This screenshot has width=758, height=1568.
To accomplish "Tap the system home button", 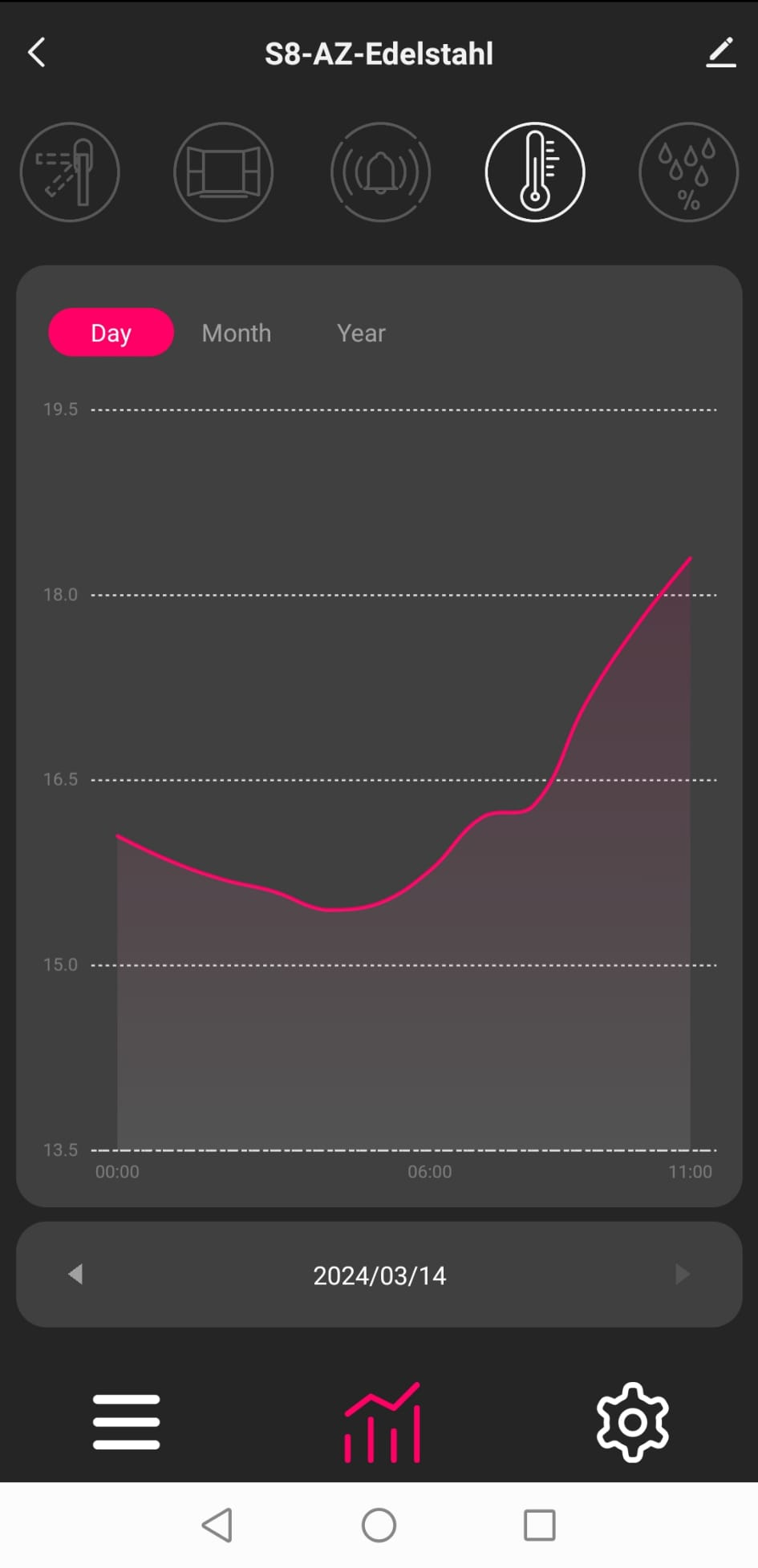I will [379, 1525].
